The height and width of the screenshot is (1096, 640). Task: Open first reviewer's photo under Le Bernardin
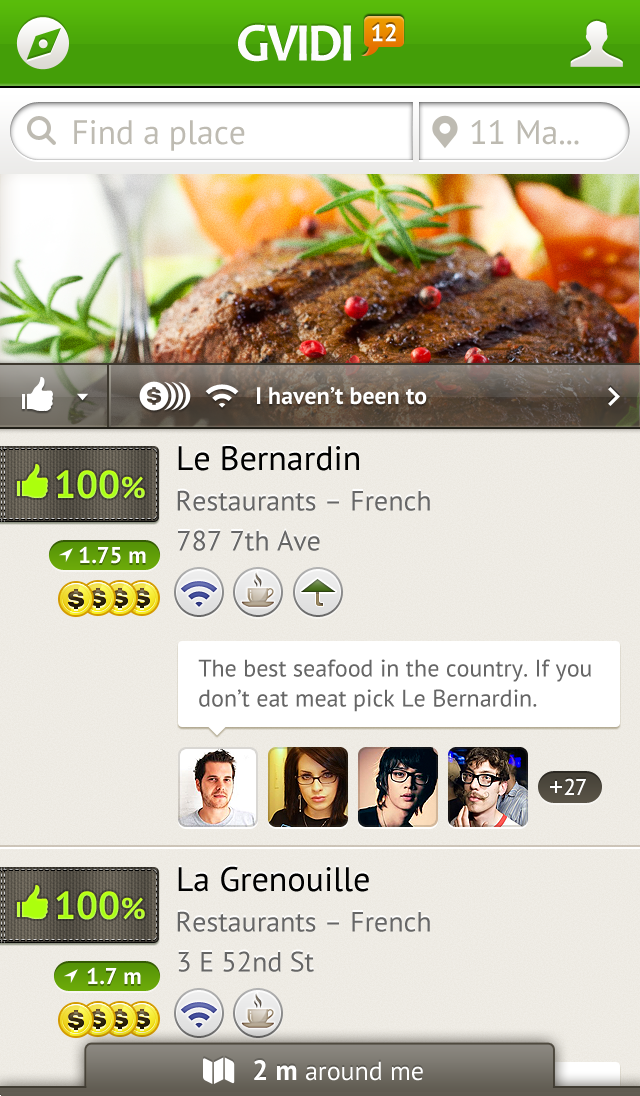click(x=217, y=787)
